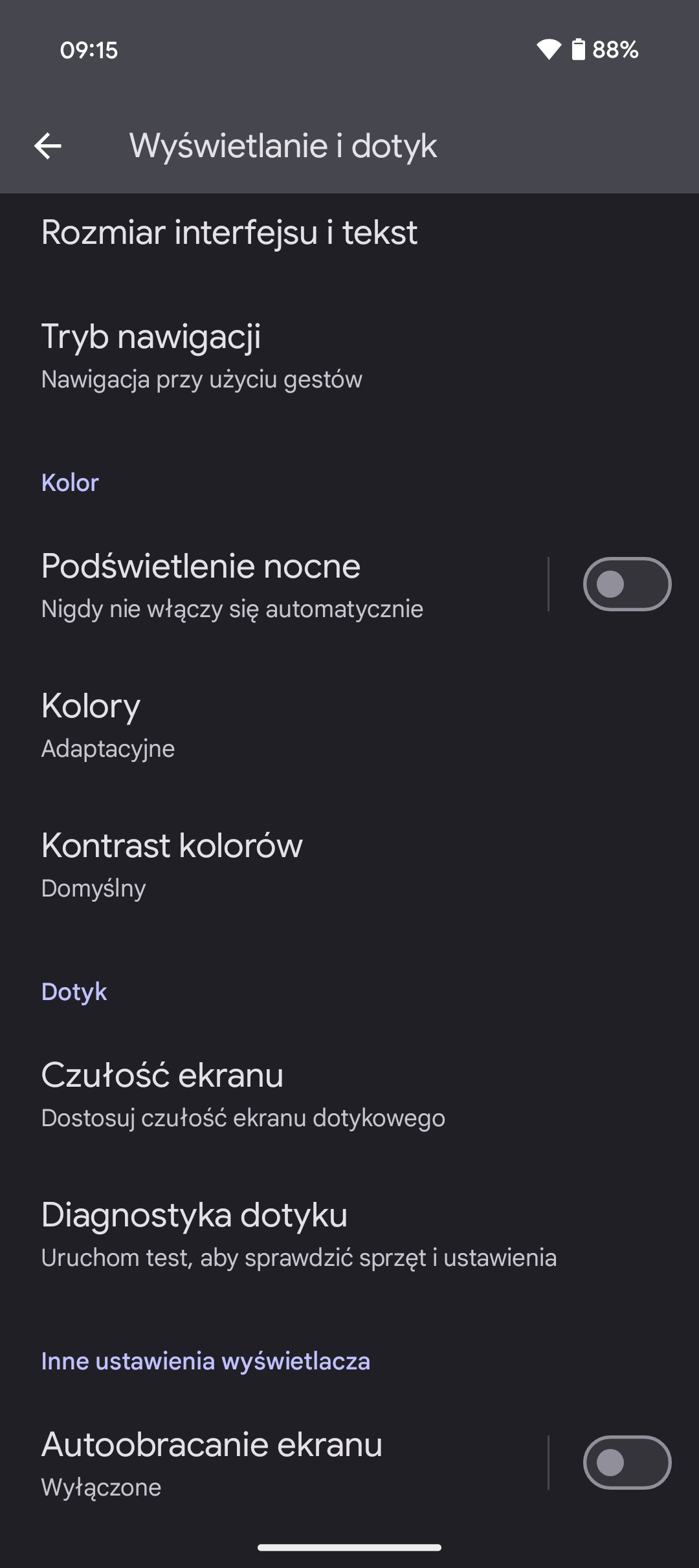Screen dimensions: 699x1568
Task: Turn on the Autoobracanie ekranu switch
Action: pos(627,1463)
